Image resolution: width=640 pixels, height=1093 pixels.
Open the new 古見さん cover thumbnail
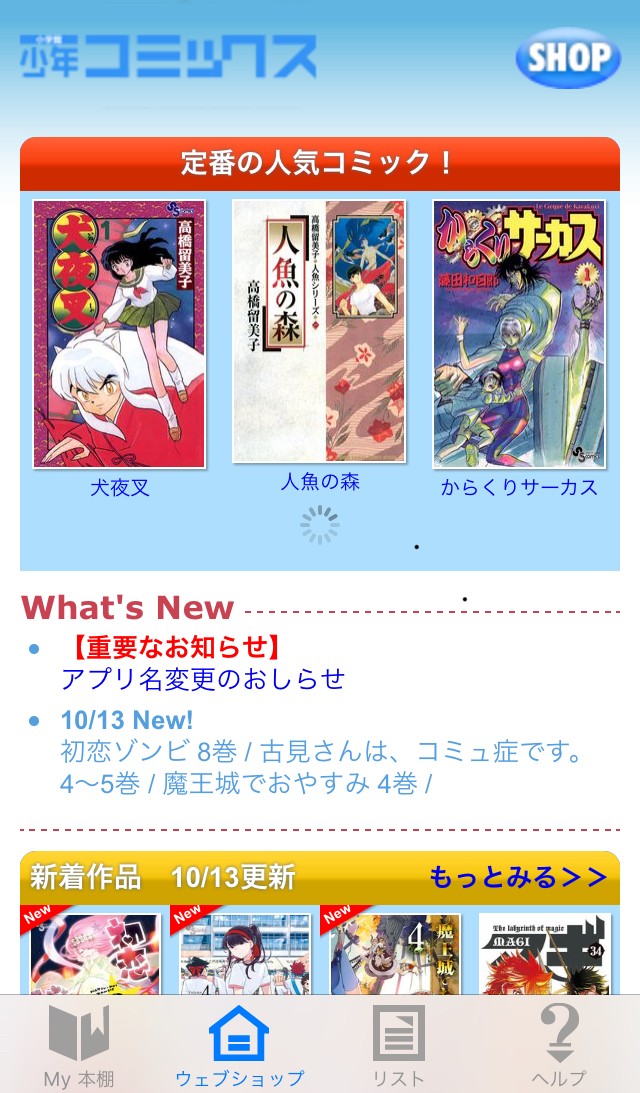[x=245, y=952]
